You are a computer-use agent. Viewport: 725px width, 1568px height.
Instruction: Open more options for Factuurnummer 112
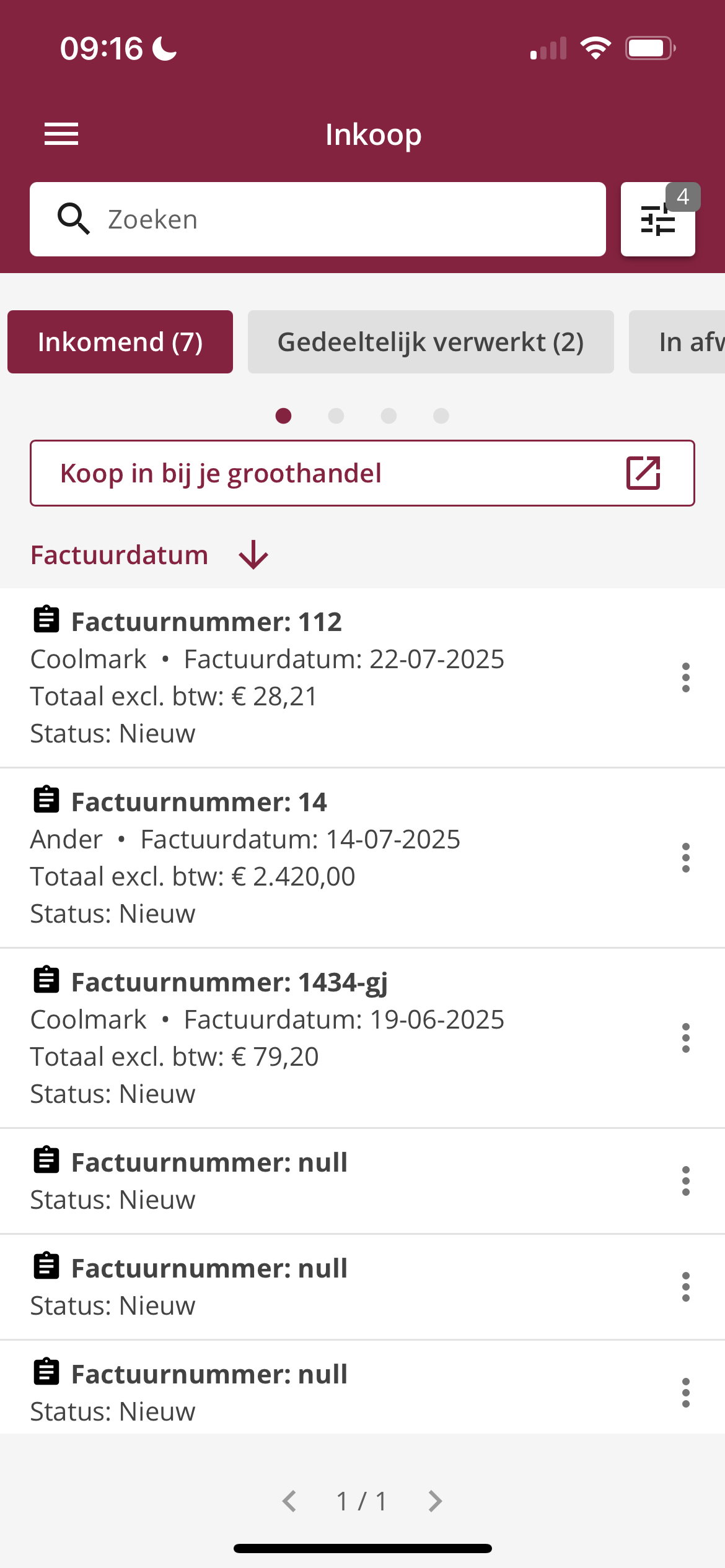pyautogui.click(x=686, y=677)
